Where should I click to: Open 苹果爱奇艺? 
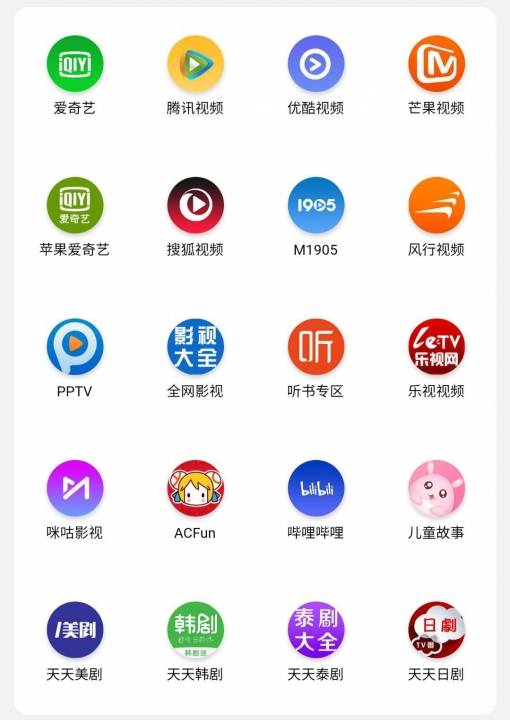click(75, 205)
